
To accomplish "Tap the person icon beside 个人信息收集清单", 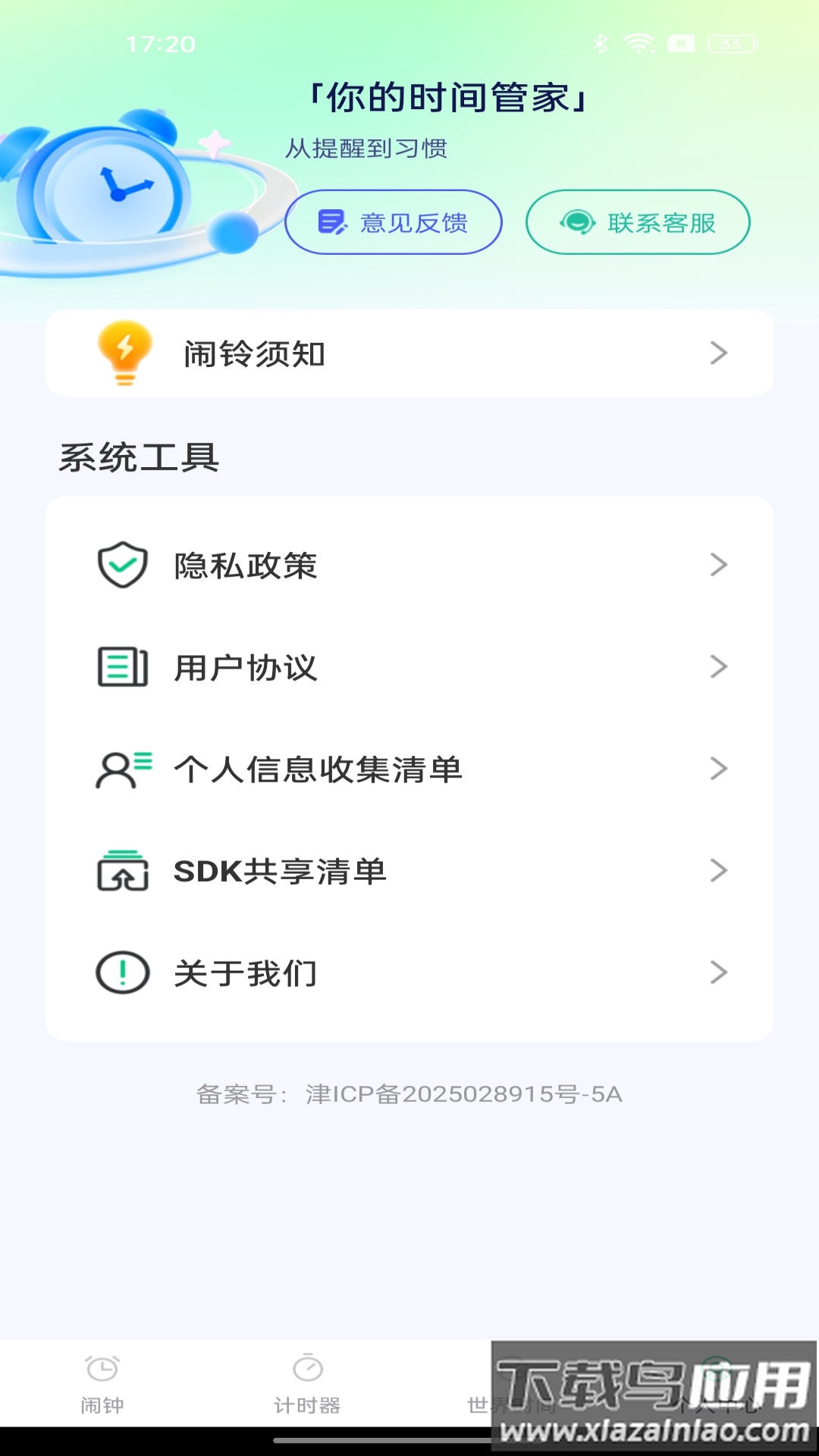I will (x=121, y=770).
